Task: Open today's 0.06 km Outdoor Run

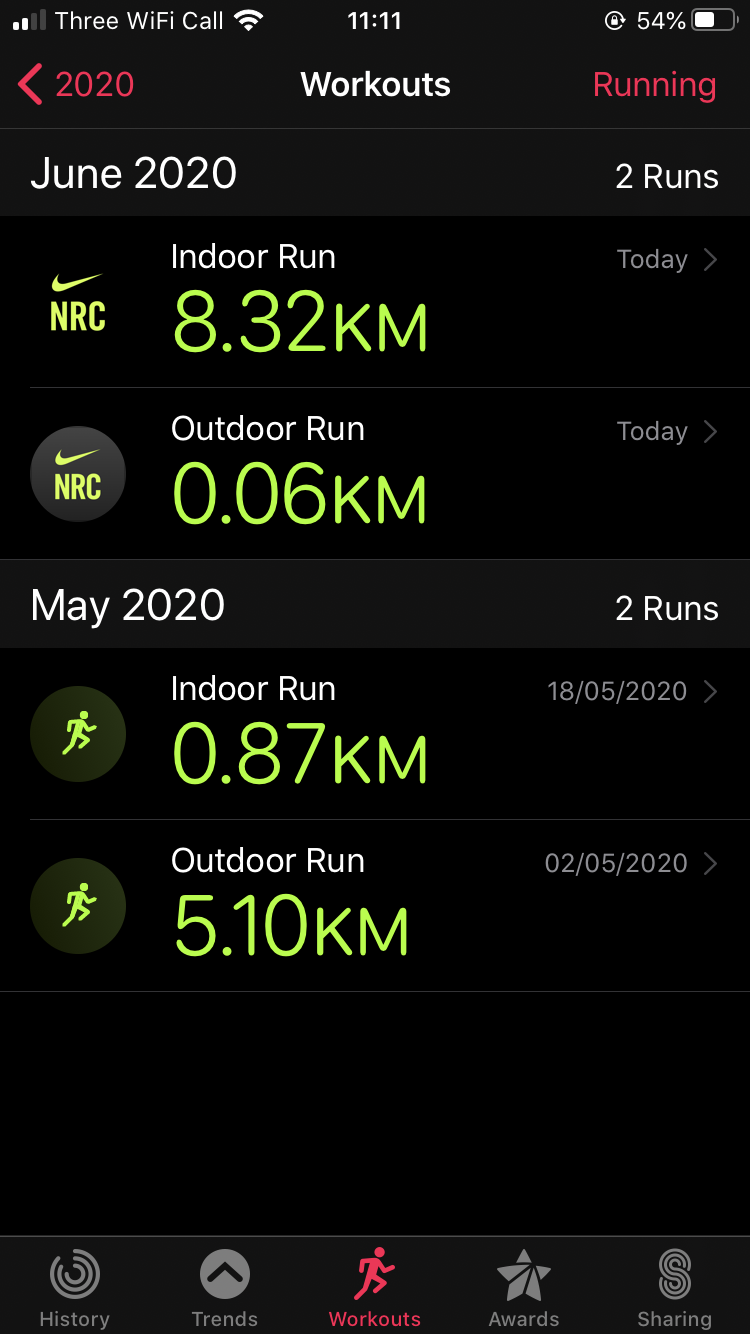Action: click(375, 474)
